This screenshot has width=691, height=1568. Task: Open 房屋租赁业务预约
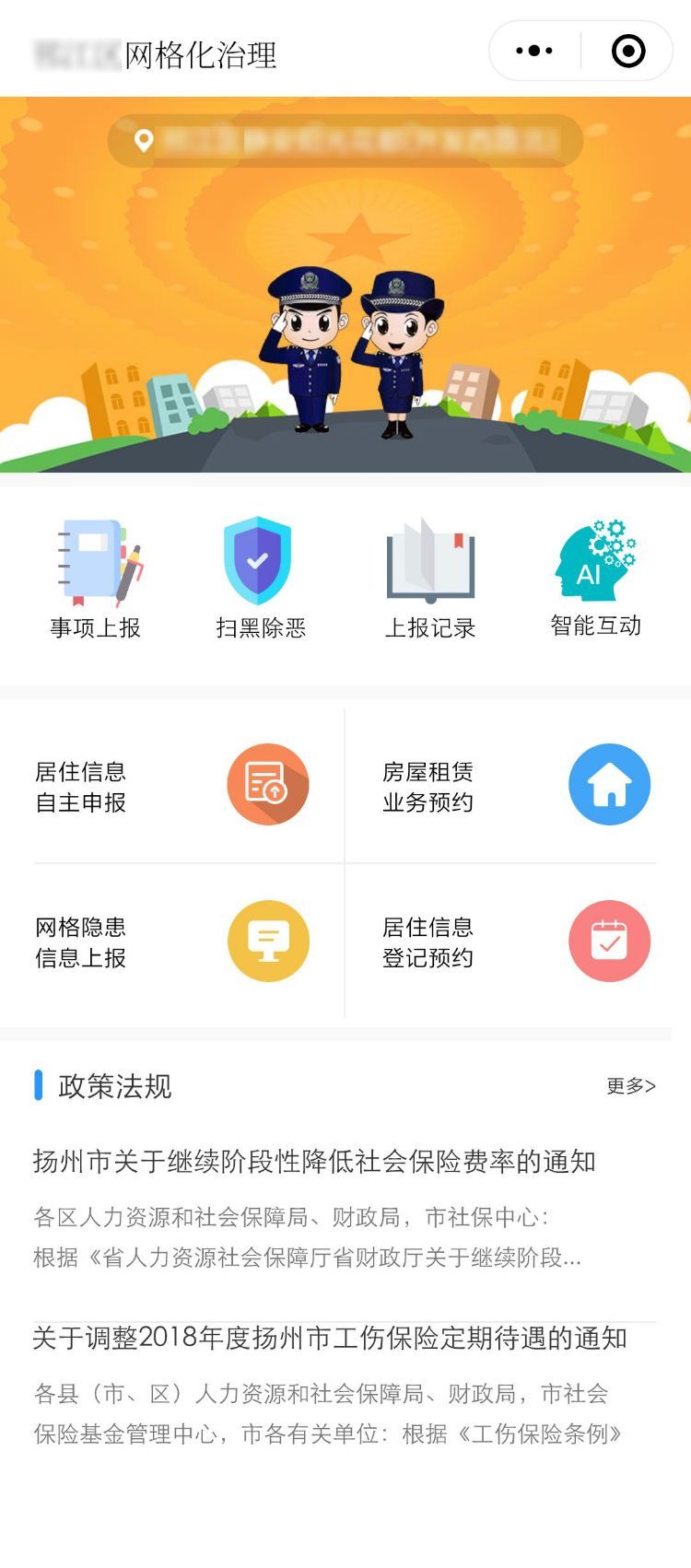[x=516, y=786]
